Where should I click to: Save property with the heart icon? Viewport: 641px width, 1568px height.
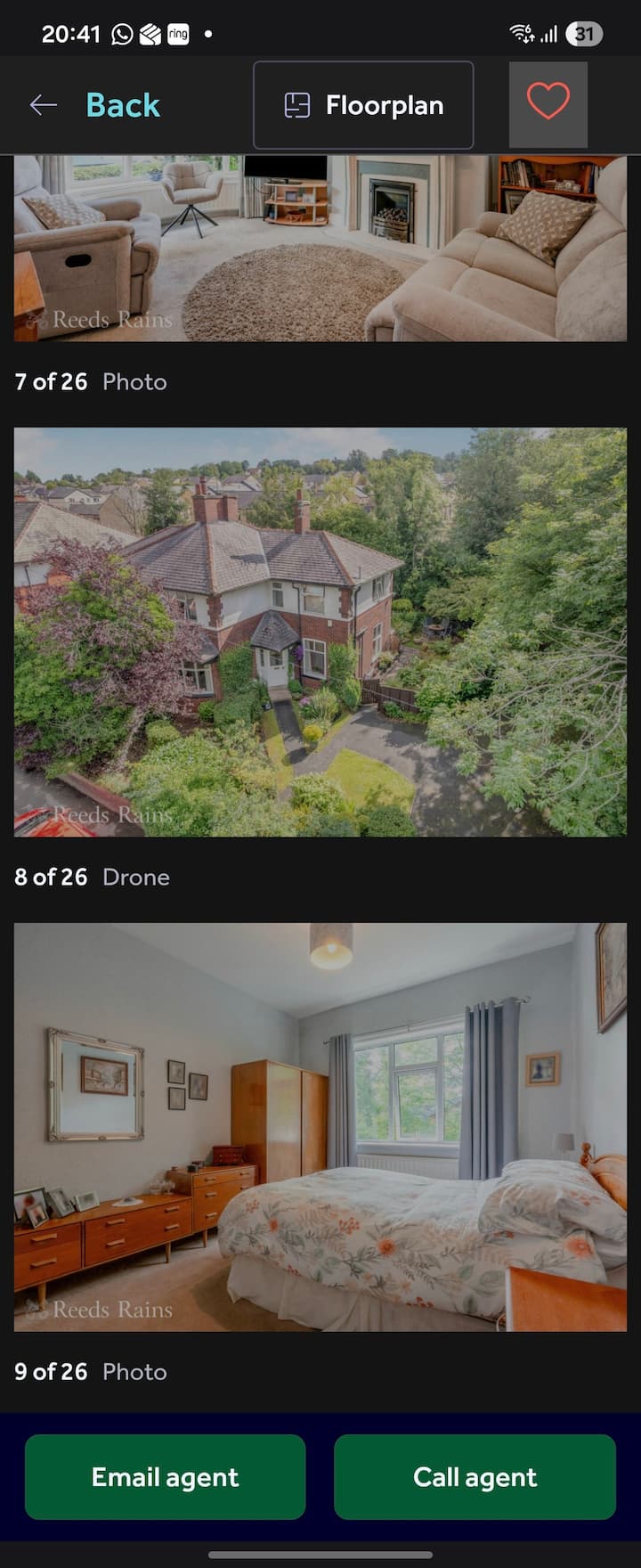(x=548, y=103)
